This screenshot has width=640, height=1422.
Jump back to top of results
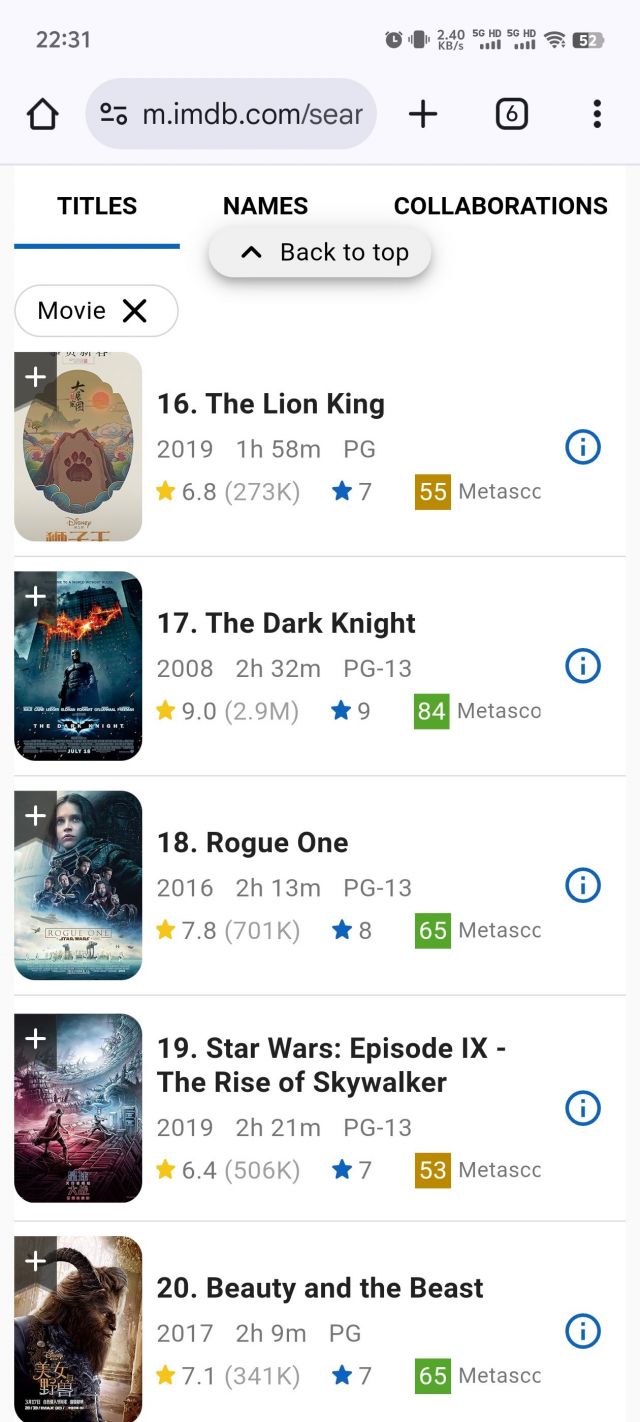click(320, 253)
